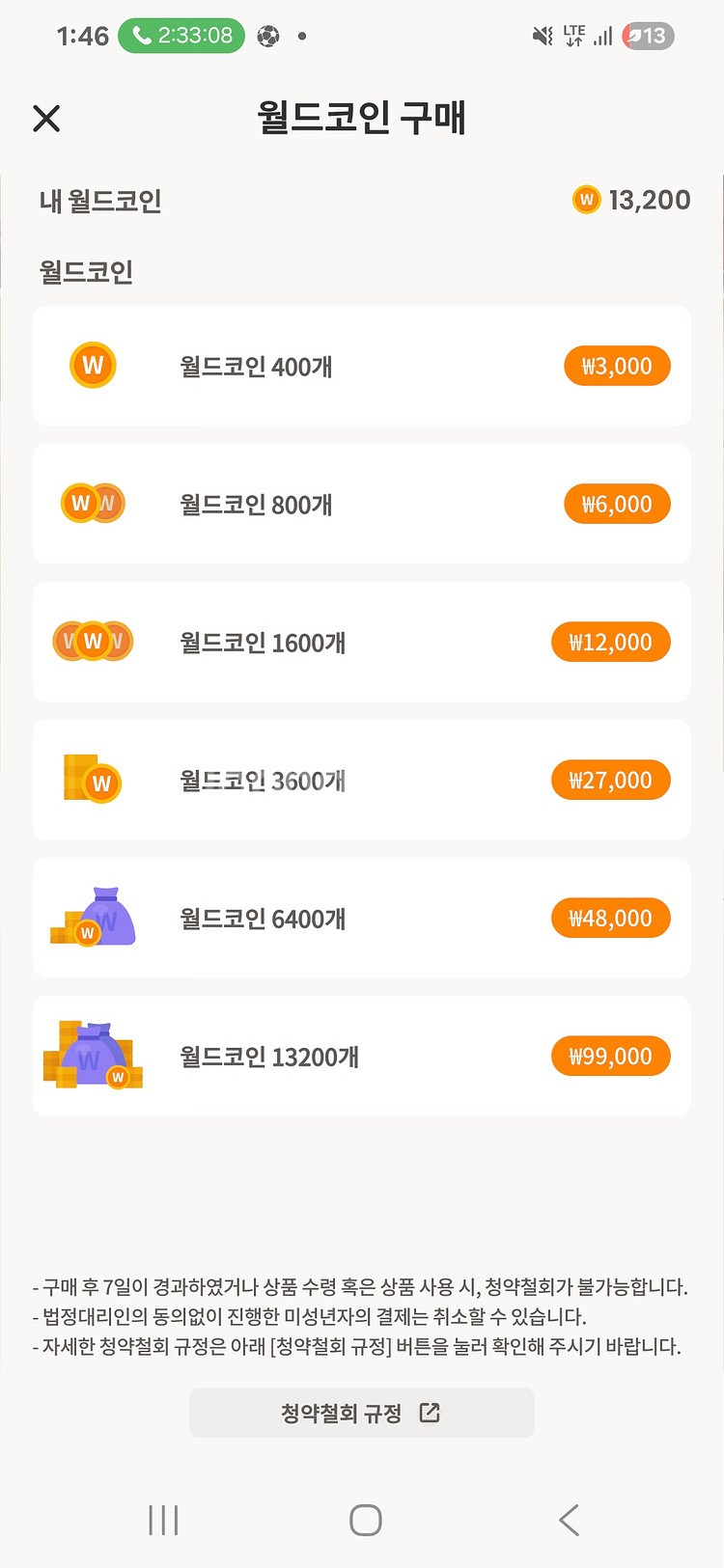The height and width of the screenshot is (1568, 724).
Task: Tap the green ongoing call timer pill
Action: click(x=181, y=36)
